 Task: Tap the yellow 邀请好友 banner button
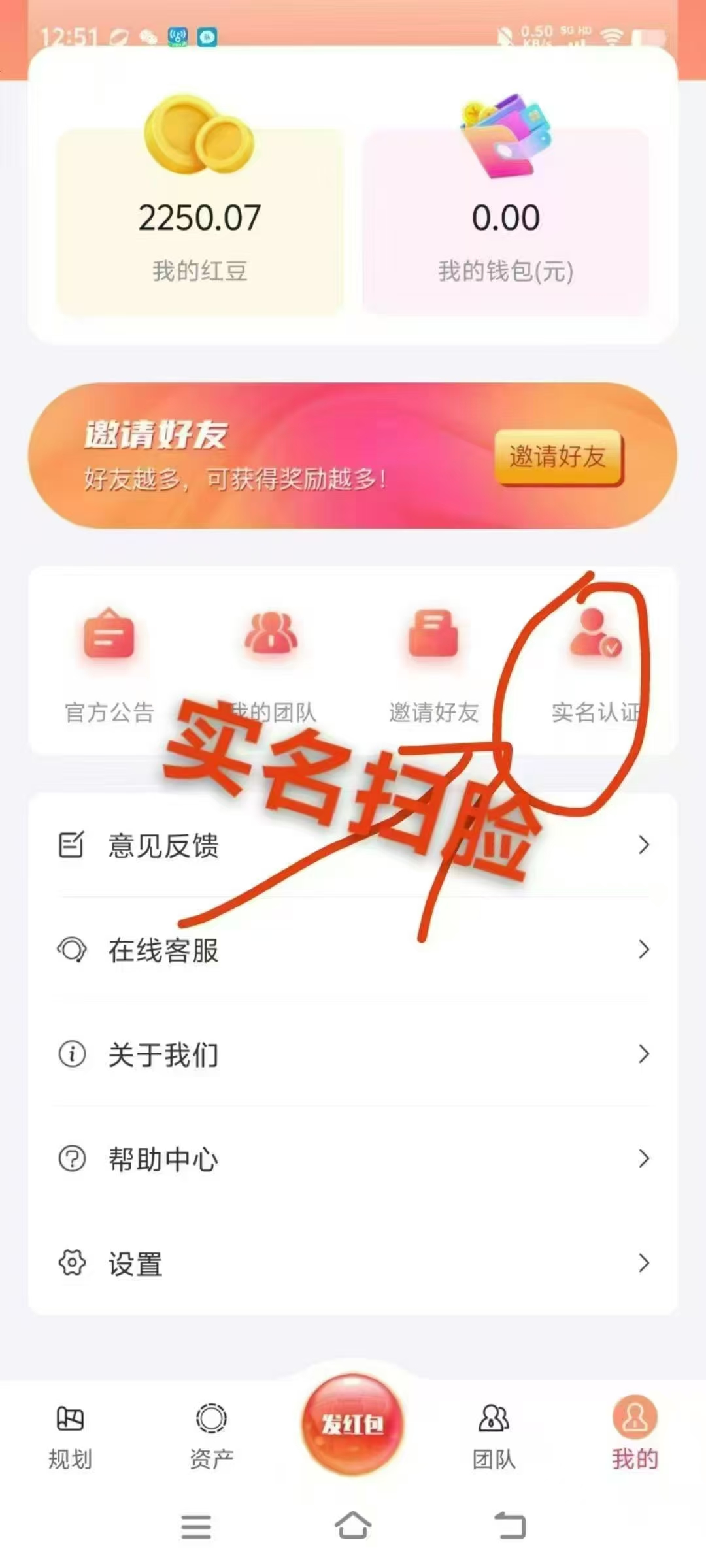pos(558,457)
